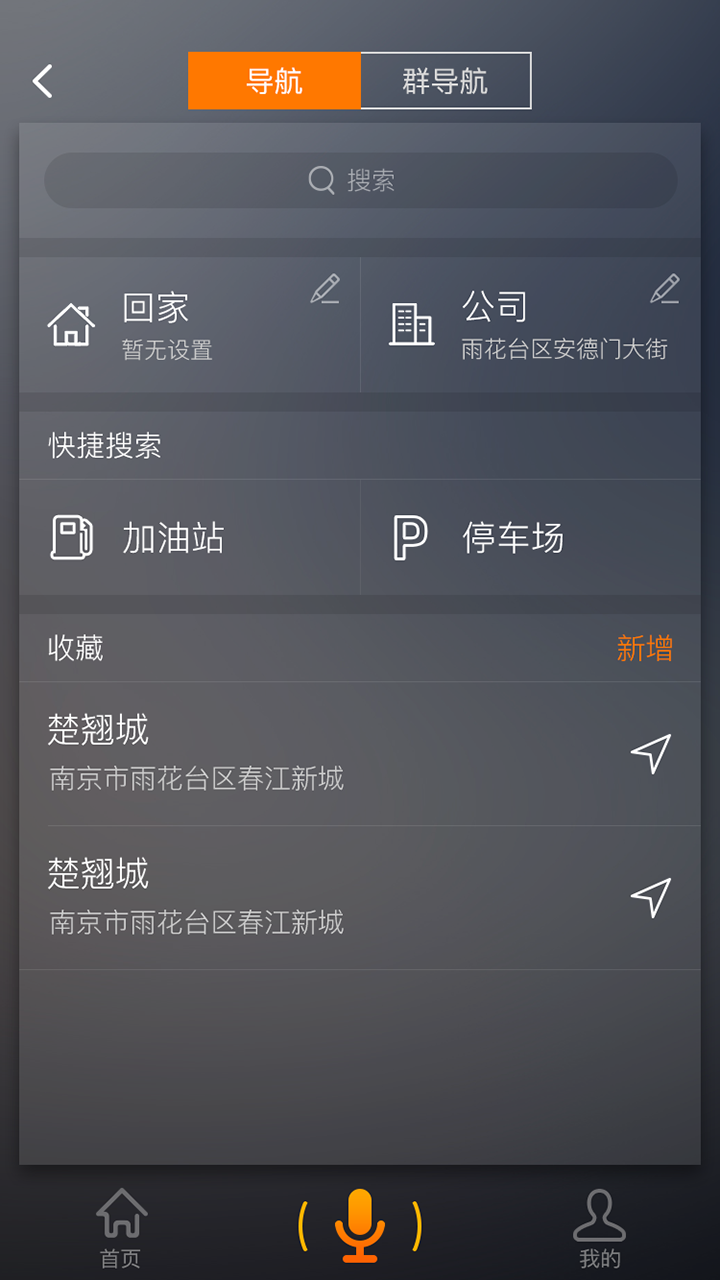The image size is (720, 1280).
Task: Select the 导航 tab
Action: 274,81
